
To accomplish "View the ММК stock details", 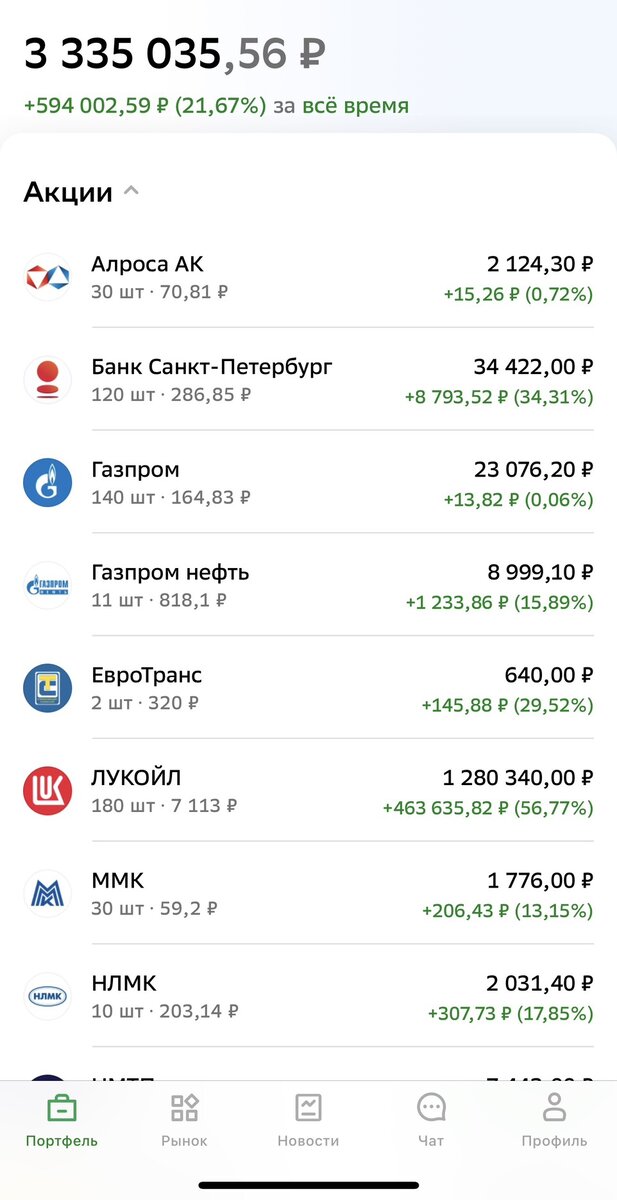I will pos(308,895).
